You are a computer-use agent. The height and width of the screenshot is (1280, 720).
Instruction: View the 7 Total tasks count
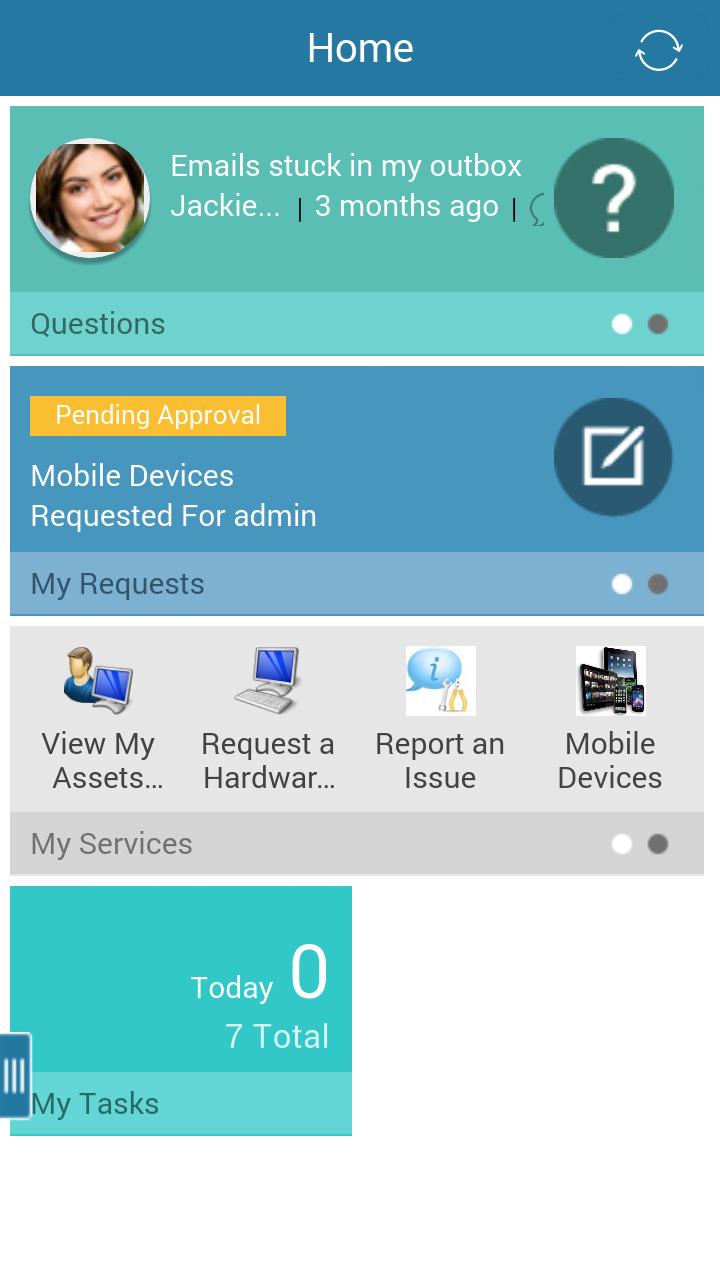click(277, 1036)
